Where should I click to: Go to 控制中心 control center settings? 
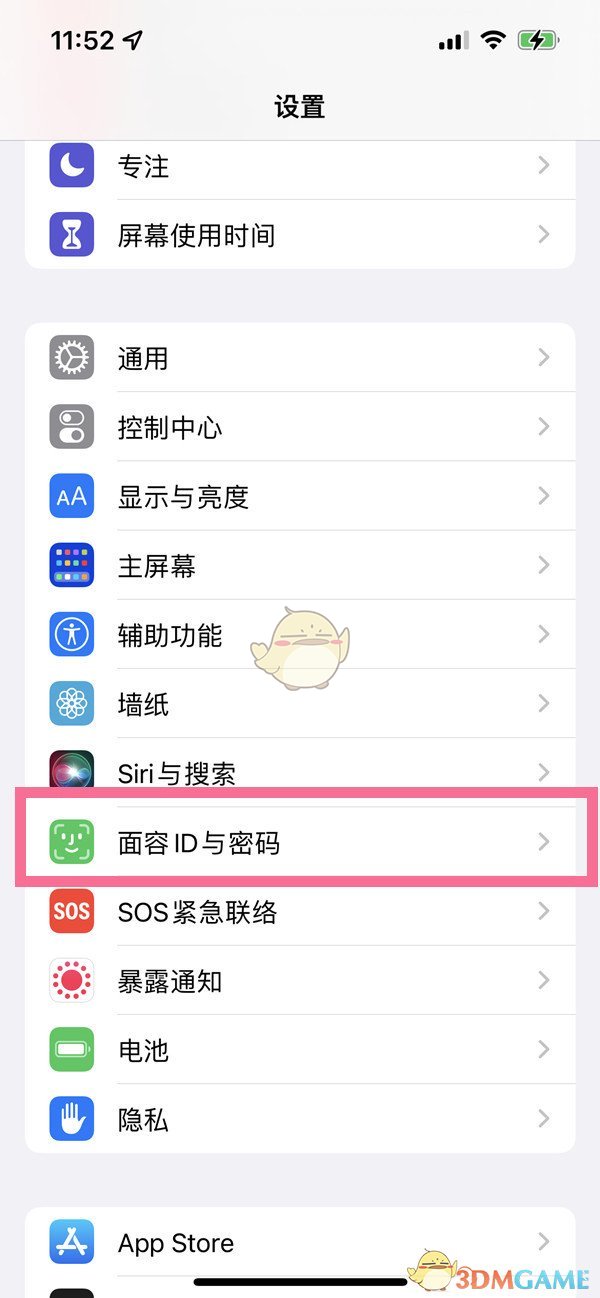point(300,427)
